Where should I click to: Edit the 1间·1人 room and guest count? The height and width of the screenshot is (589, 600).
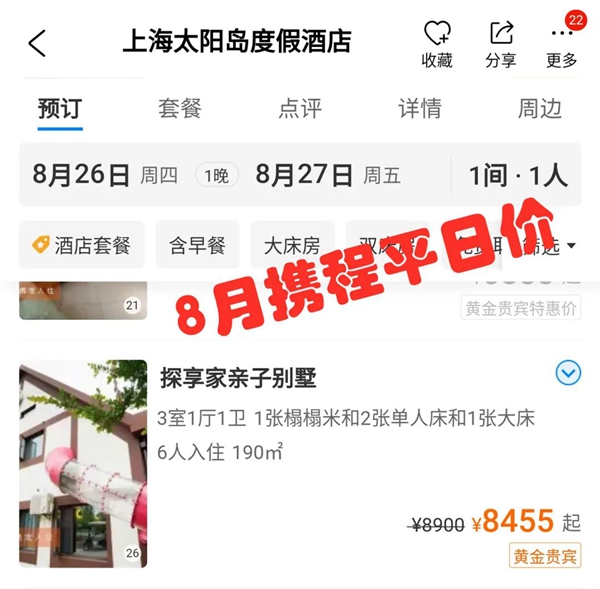coord(517,176)
